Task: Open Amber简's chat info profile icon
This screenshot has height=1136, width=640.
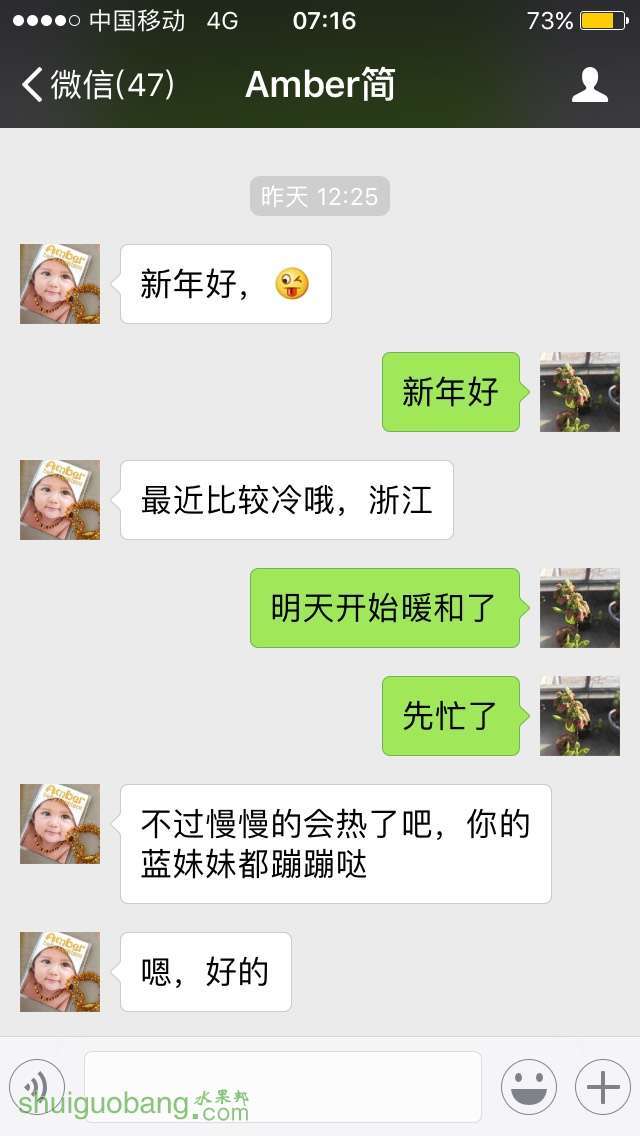Action: [x=589, y=85]
